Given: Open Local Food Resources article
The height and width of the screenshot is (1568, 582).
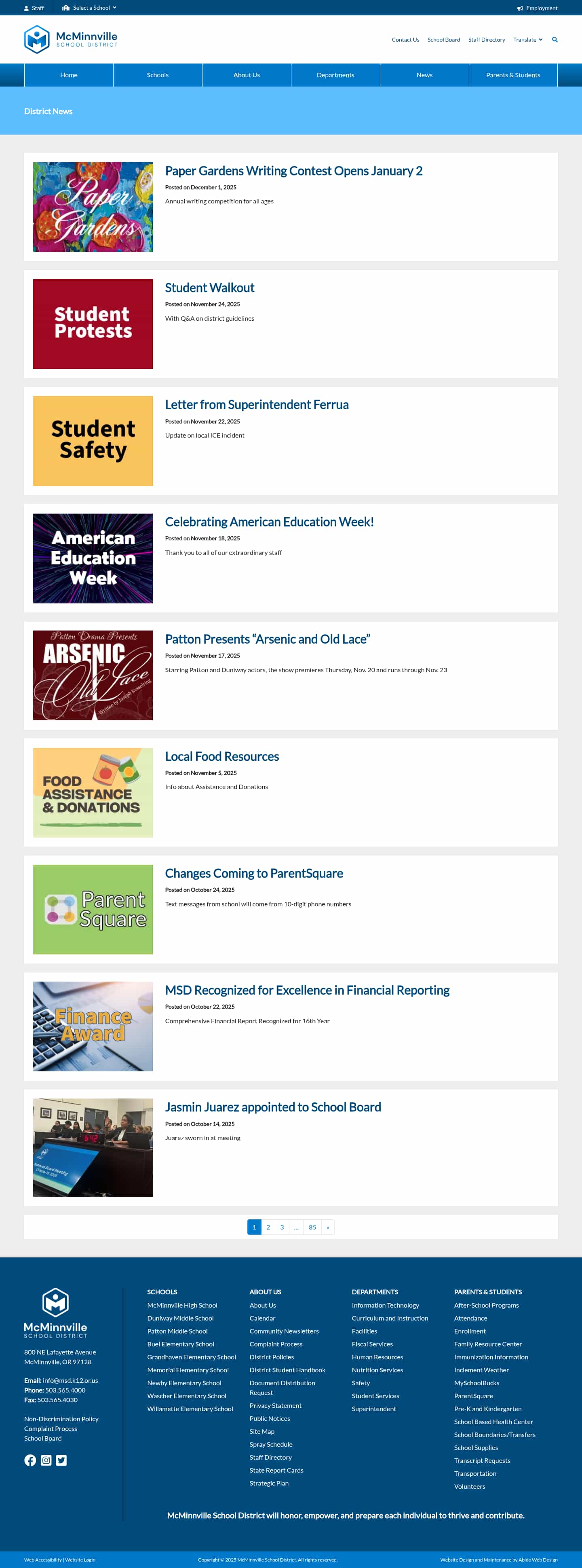Looking at the screenshot, I should coord(221,756).
